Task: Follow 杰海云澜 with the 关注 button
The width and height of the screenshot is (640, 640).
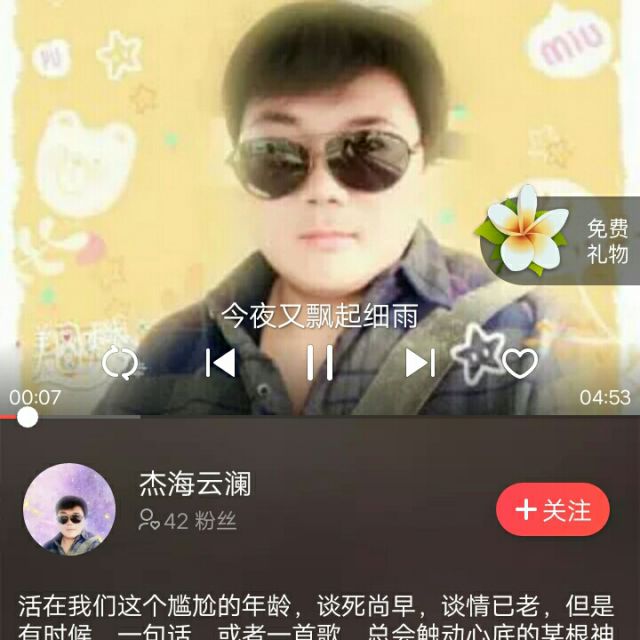Action: point(553,510)
